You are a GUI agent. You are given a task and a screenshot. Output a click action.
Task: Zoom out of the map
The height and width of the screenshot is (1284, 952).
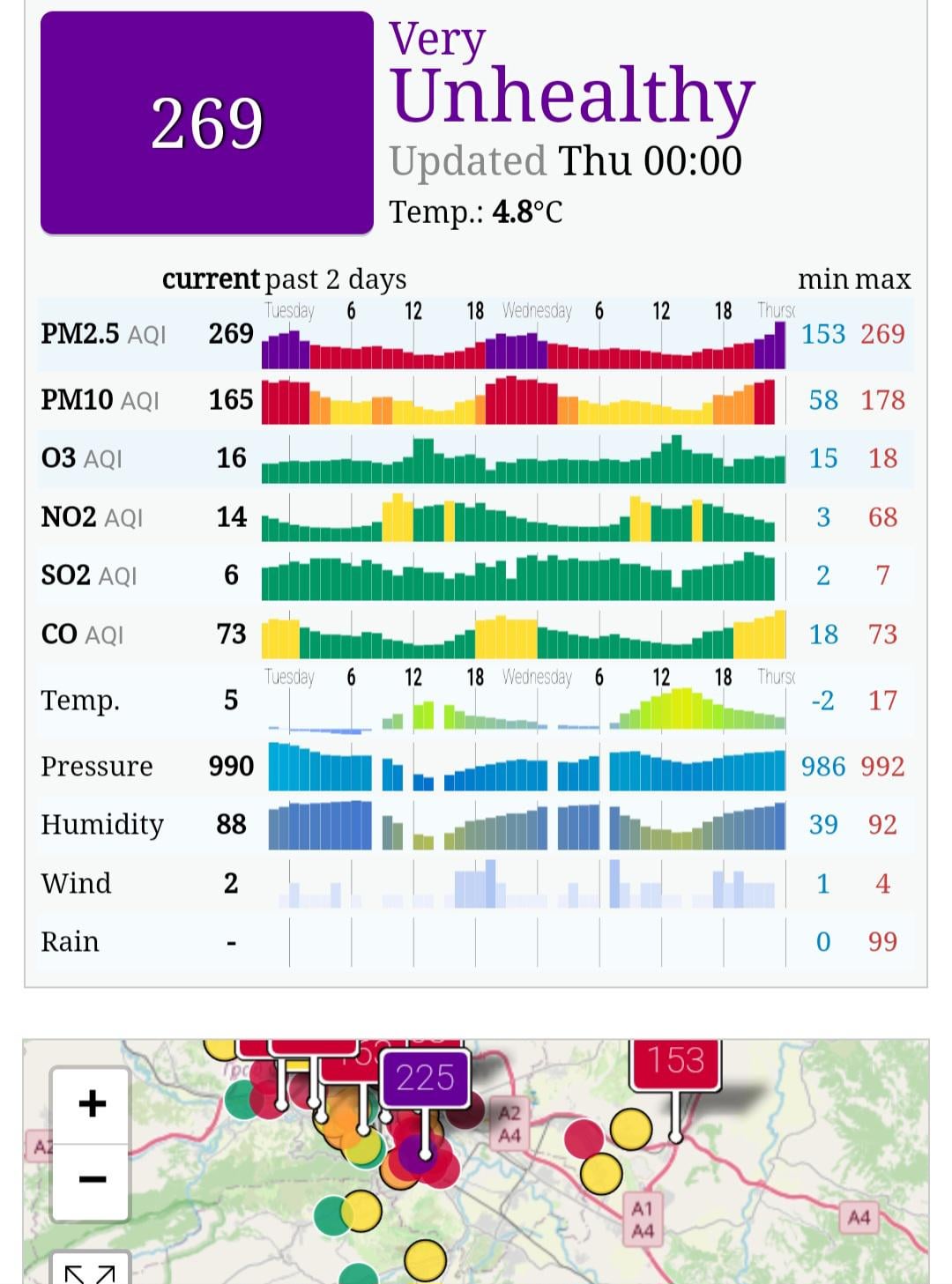tap(92, 1181)
